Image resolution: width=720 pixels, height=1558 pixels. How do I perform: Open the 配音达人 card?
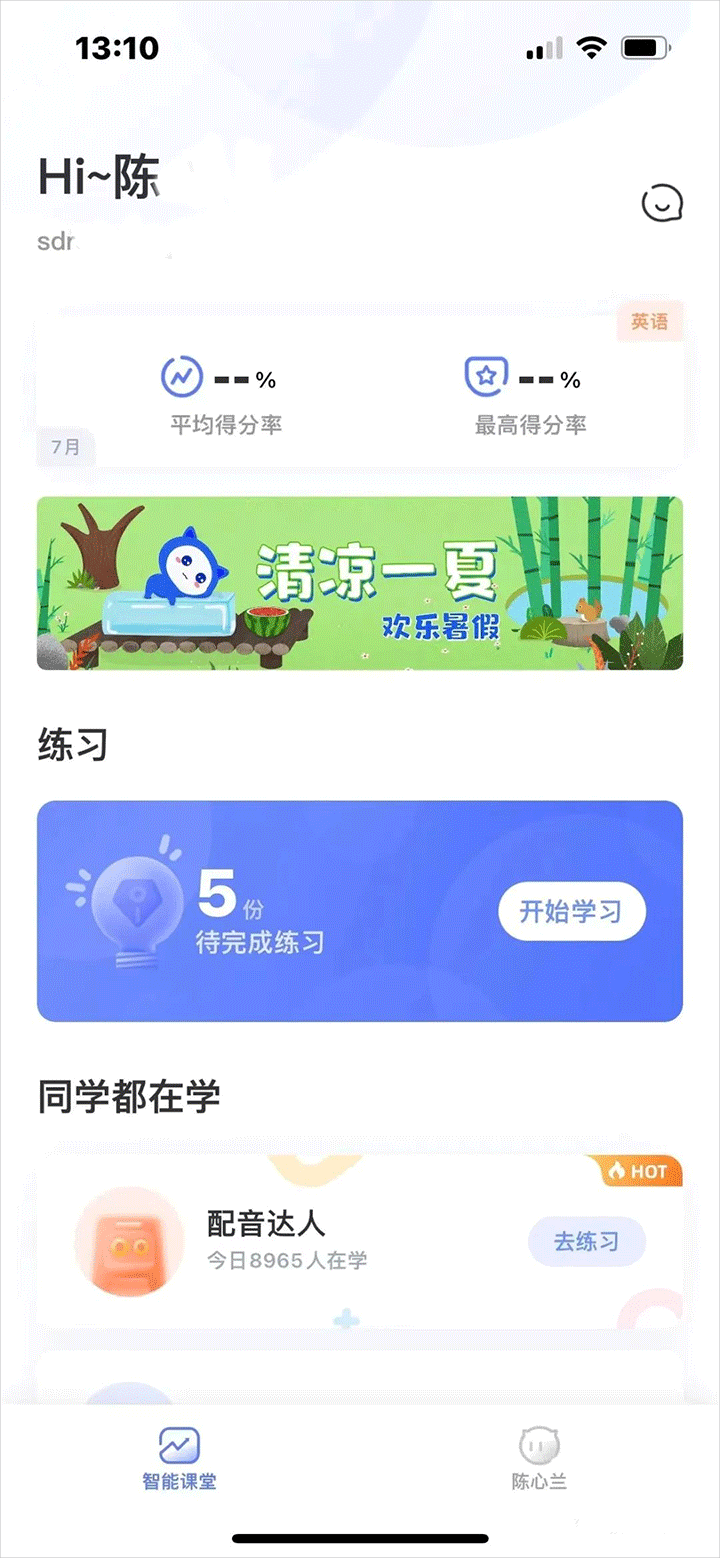click(300, 1242)
